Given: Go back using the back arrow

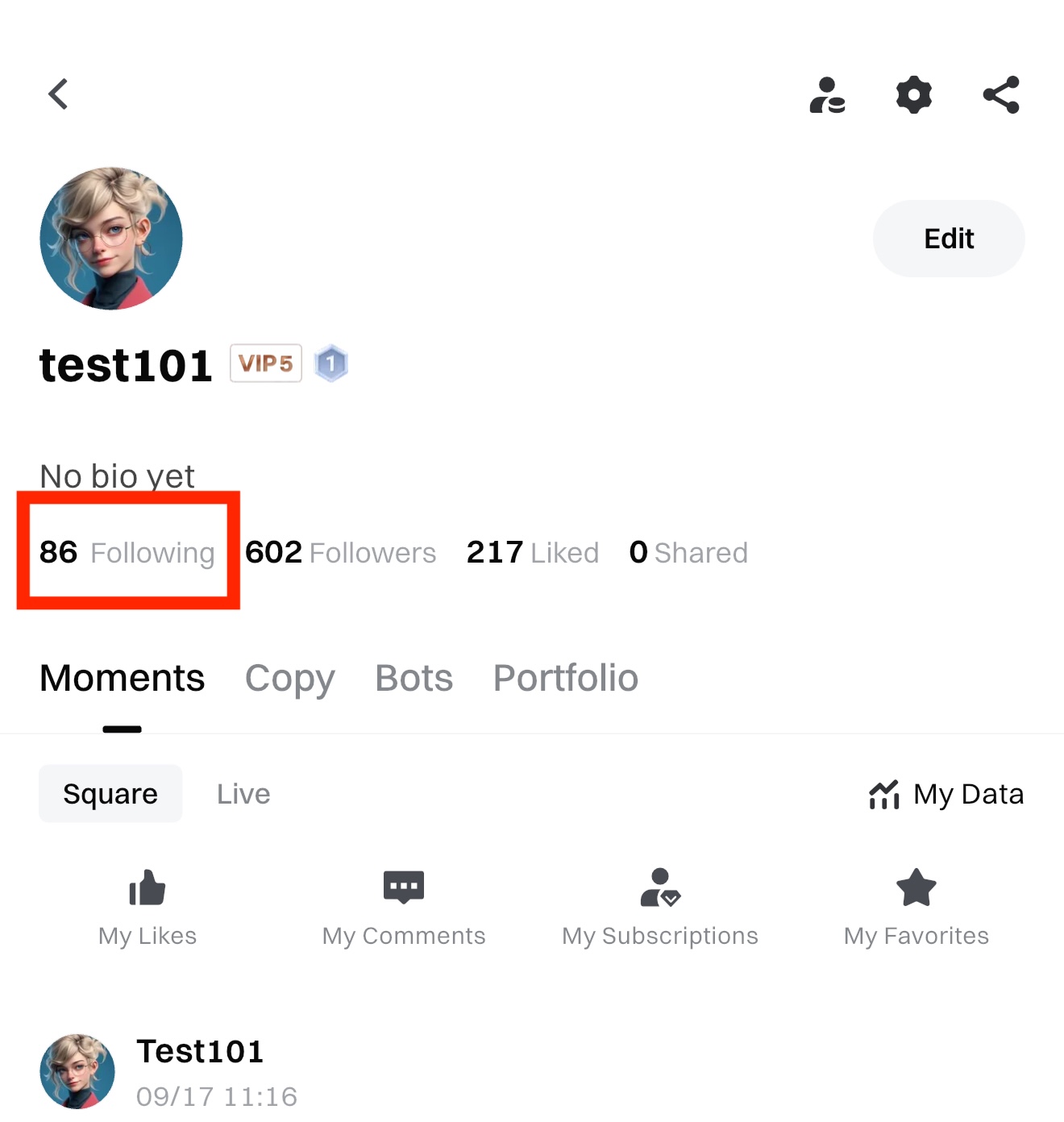Looking at the screenshot, I should 58,94.
